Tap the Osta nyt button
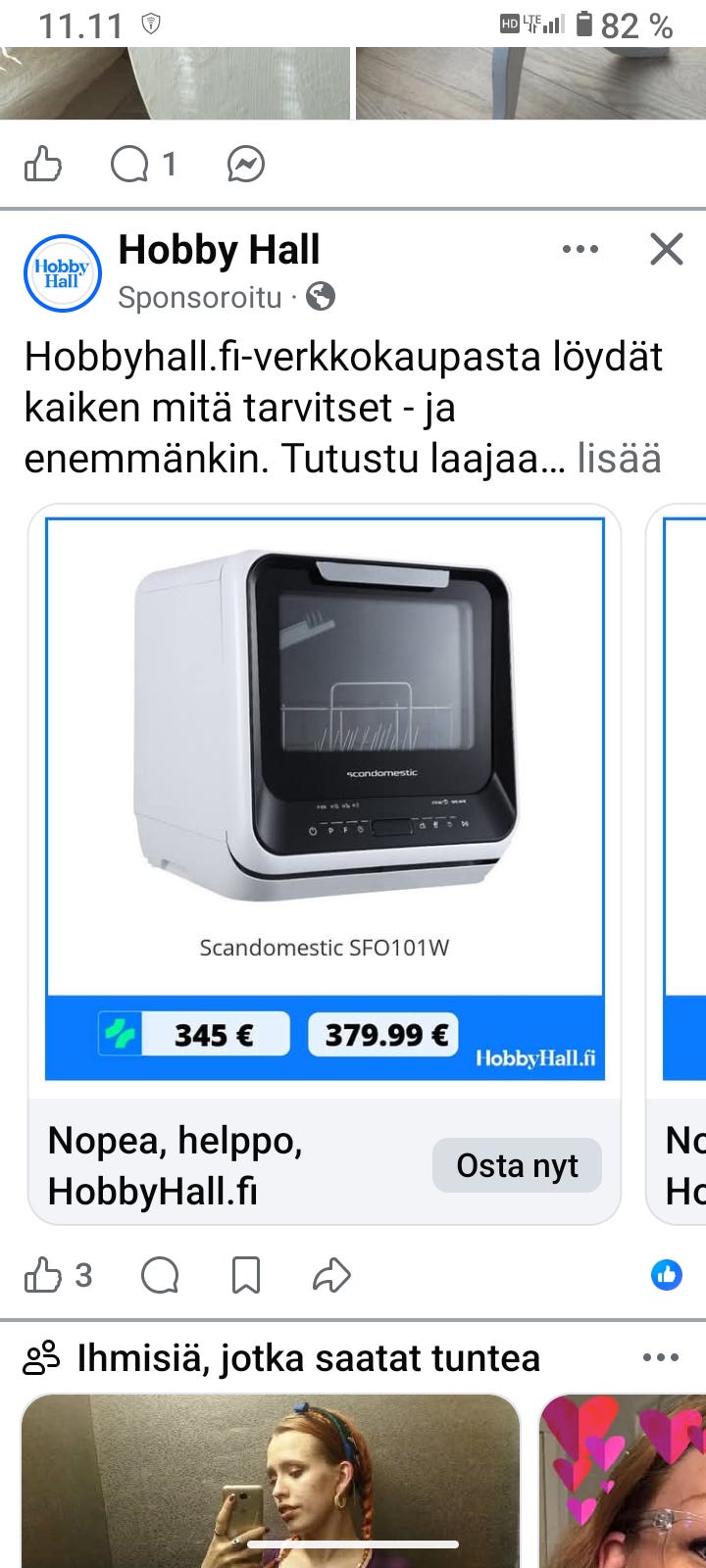Viewport: 706px width, 1568px height. (x=517, y=1165)
